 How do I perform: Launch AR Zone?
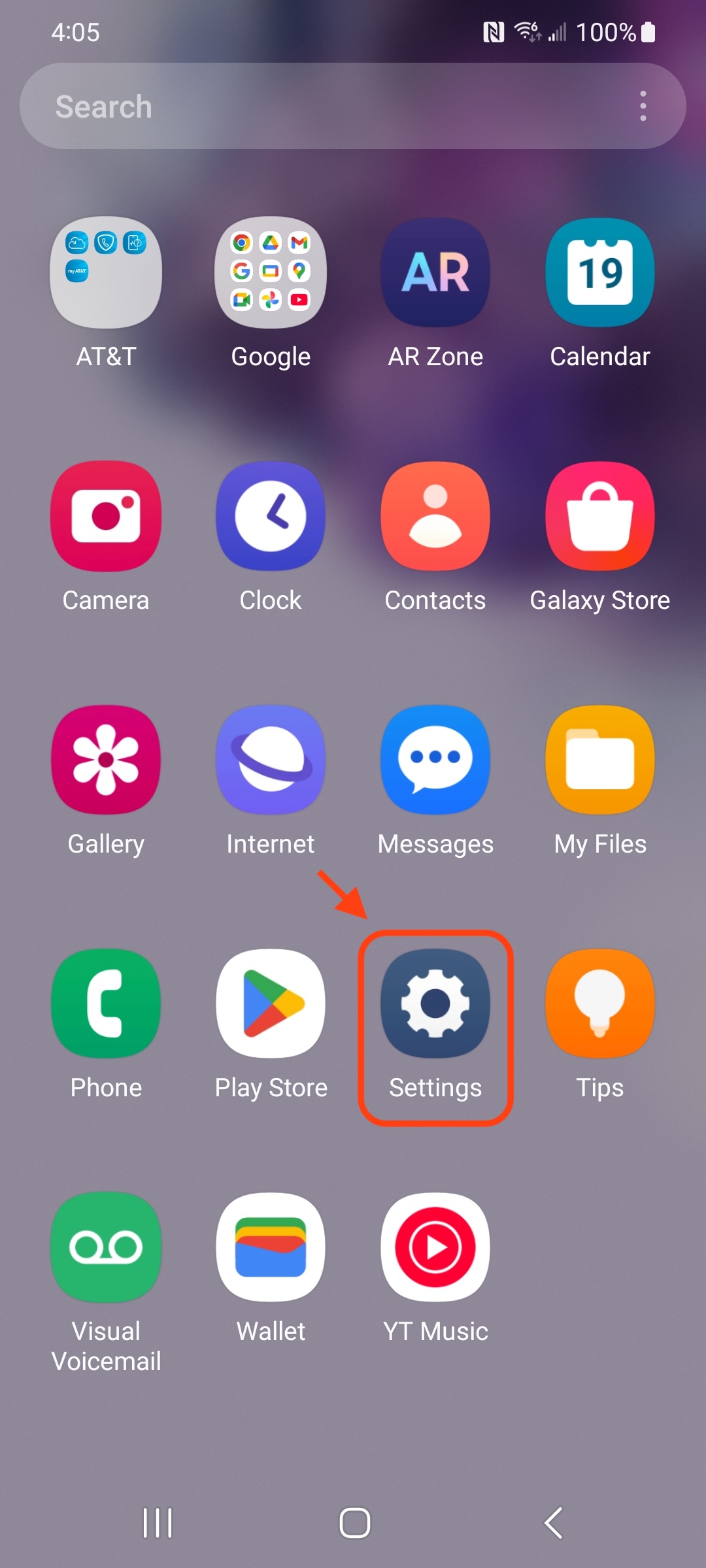435,273
